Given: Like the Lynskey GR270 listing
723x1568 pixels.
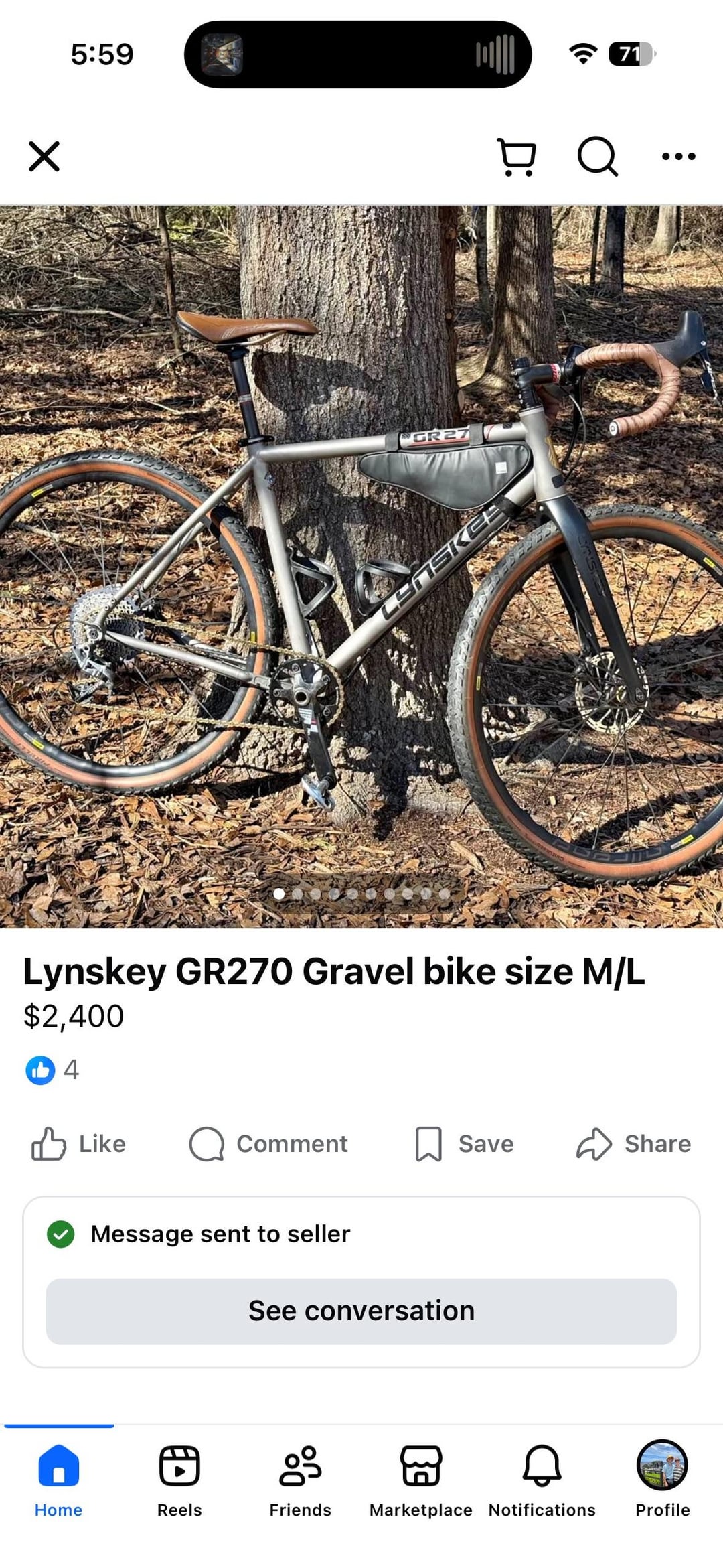Looking at the screenshot, I should point(79,1144).
